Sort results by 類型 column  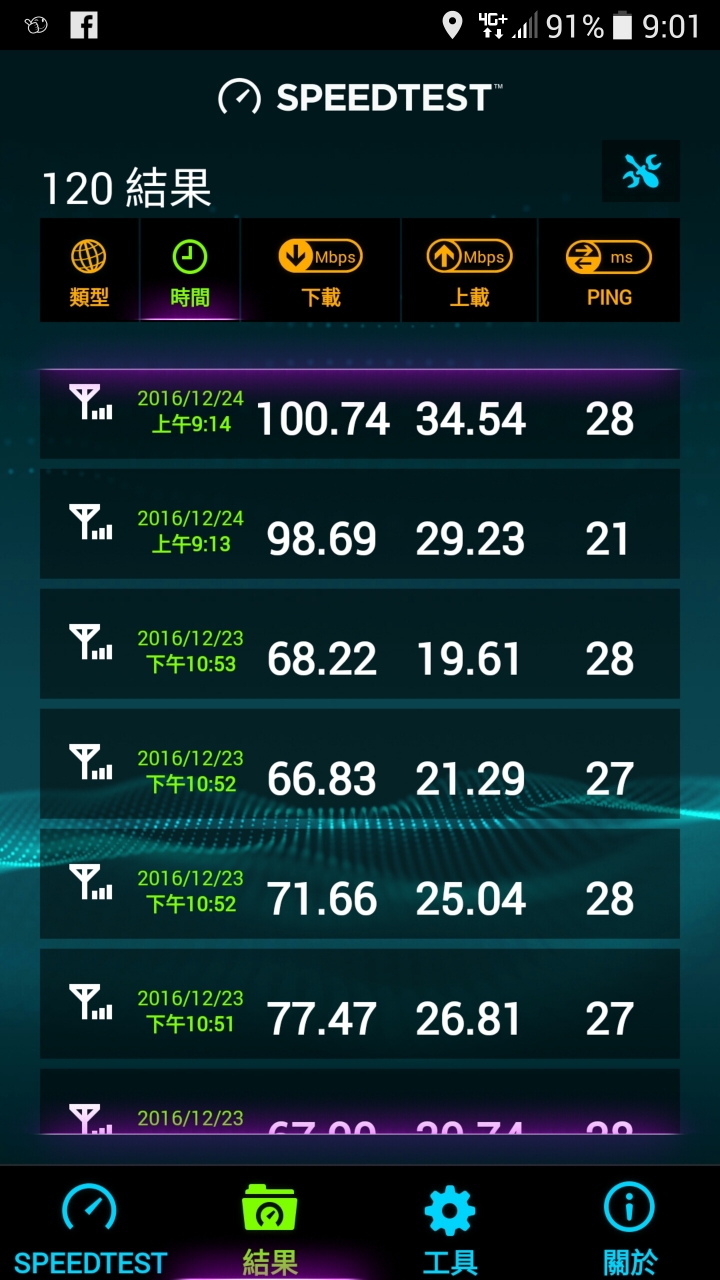[89, 272]
